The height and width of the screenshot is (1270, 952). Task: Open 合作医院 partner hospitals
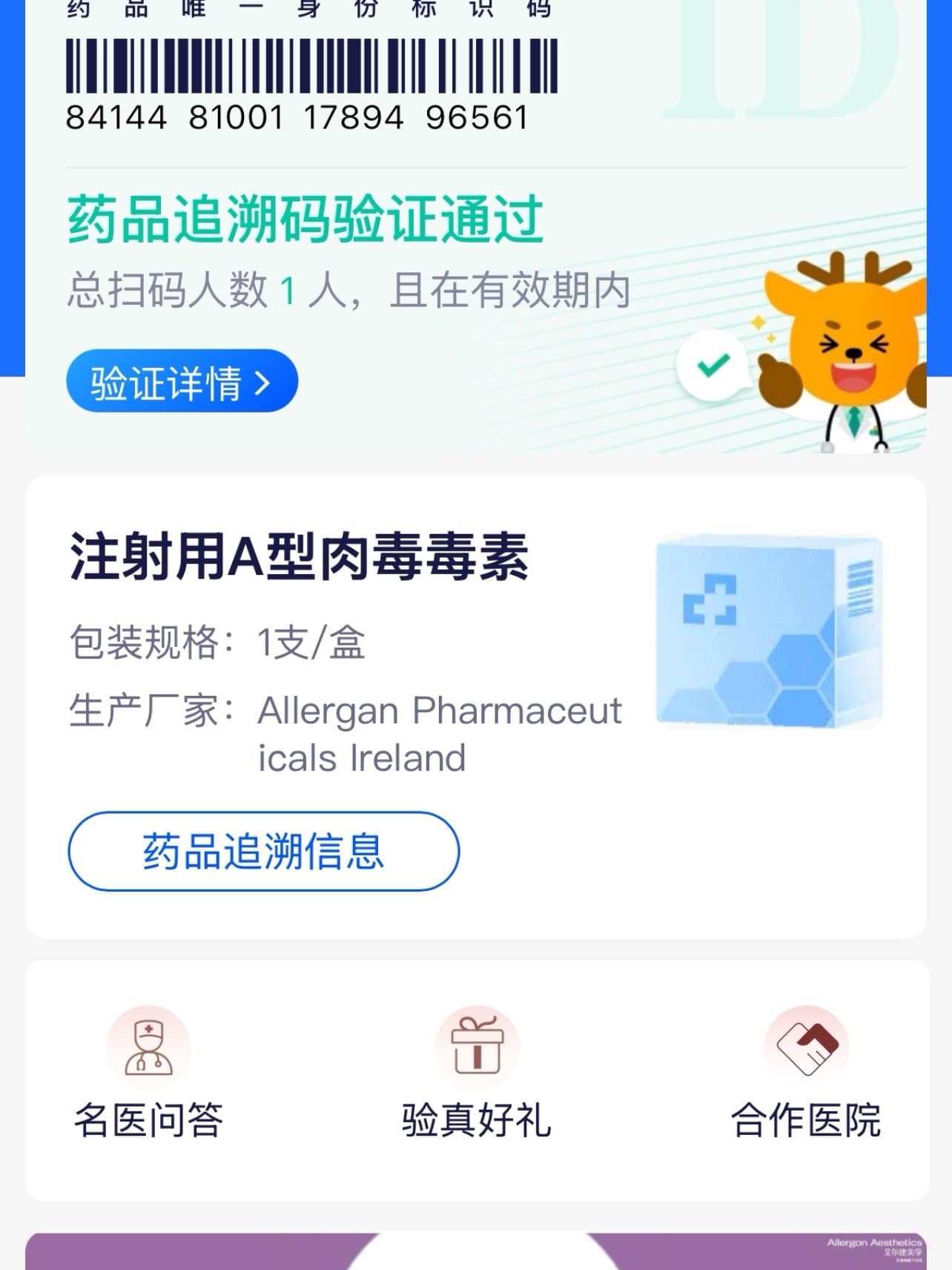click(x=805, y=1073)
